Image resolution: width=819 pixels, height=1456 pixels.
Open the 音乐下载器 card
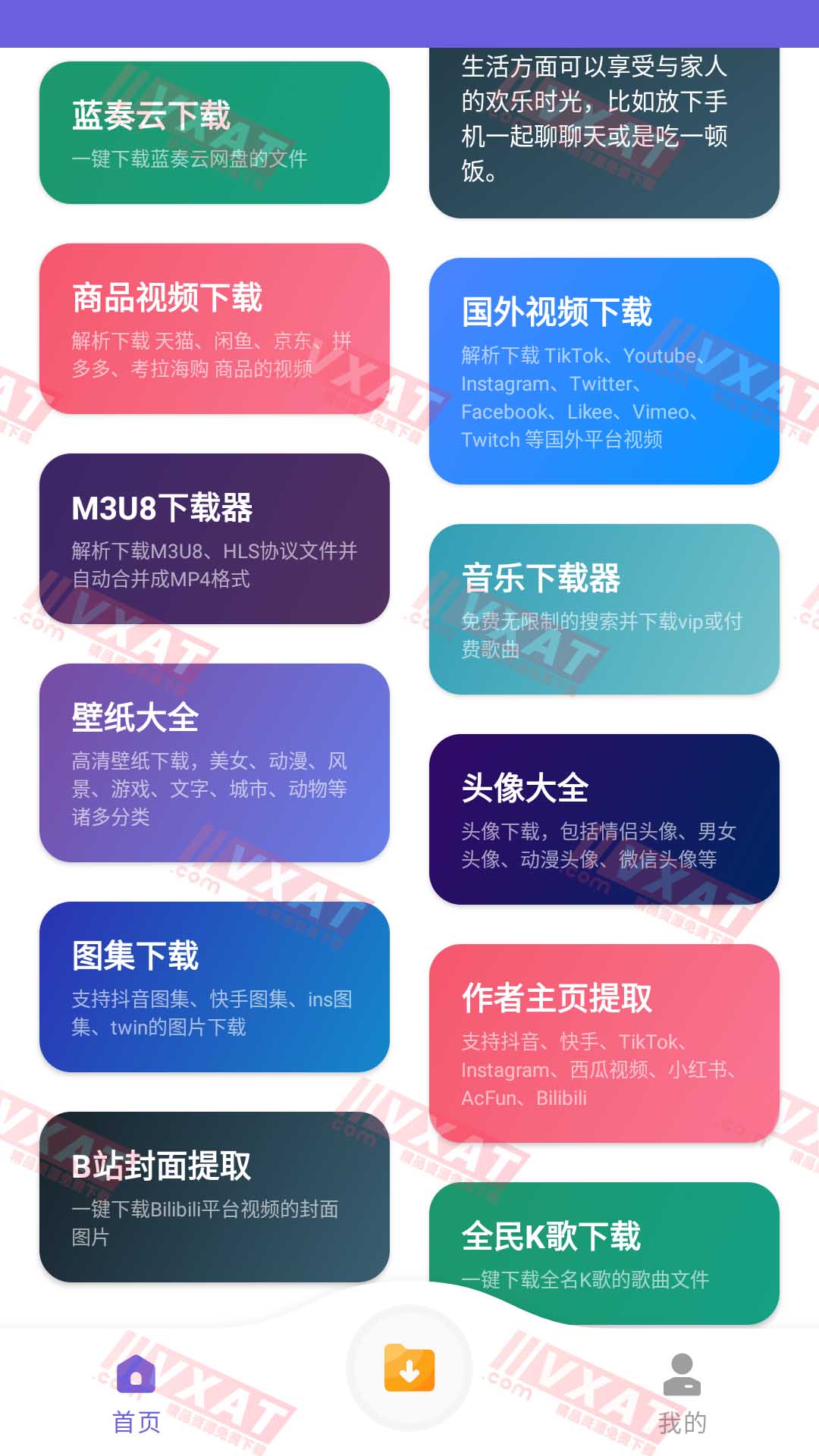603,607
